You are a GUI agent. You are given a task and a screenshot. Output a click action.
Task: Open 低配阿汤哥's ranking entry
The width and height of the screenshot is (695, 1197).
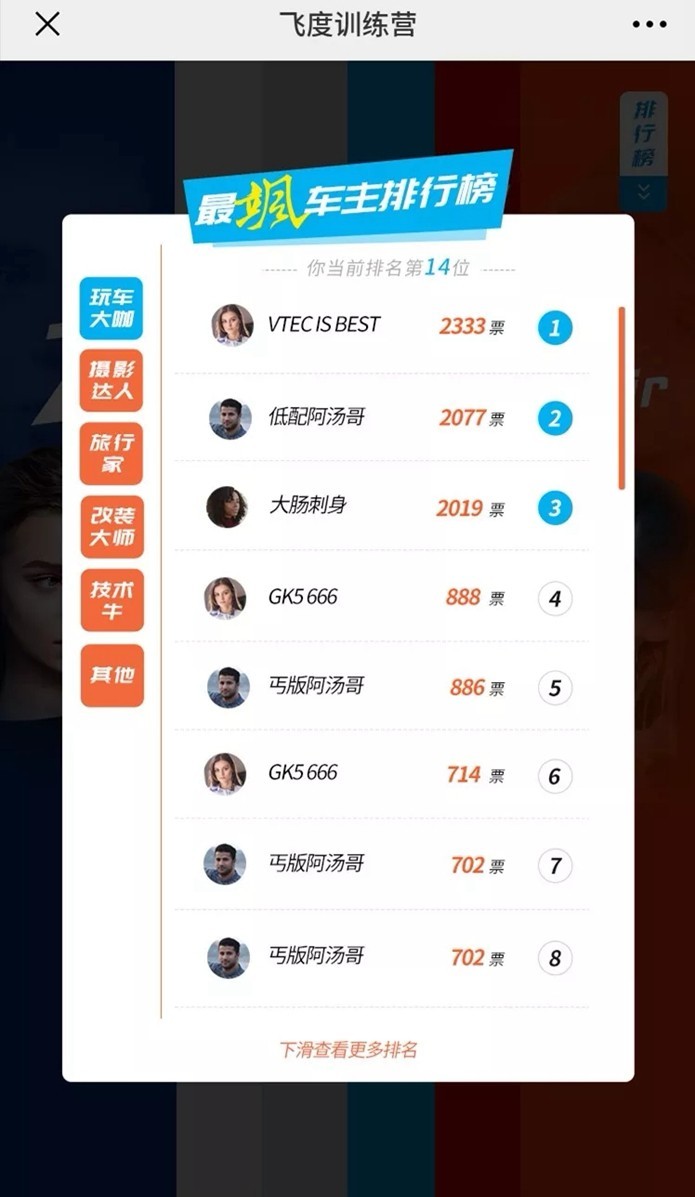(x=382, y=418)
